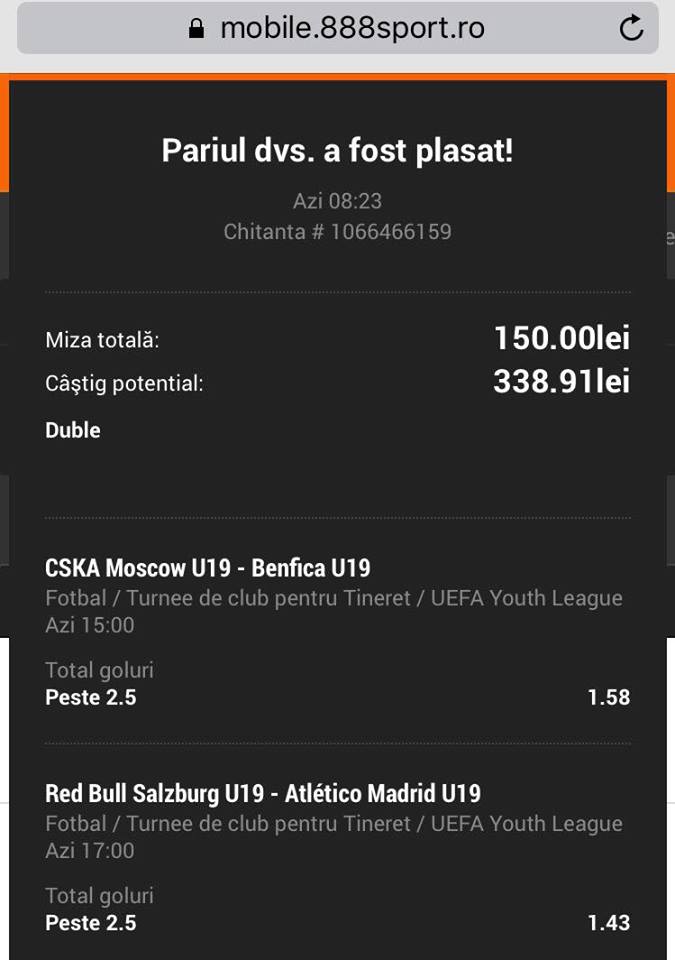Viewport: 675px width, 960px height.
Task: Tap the mobile.888sport.ro address bar
Action: (x=338, y=28)
